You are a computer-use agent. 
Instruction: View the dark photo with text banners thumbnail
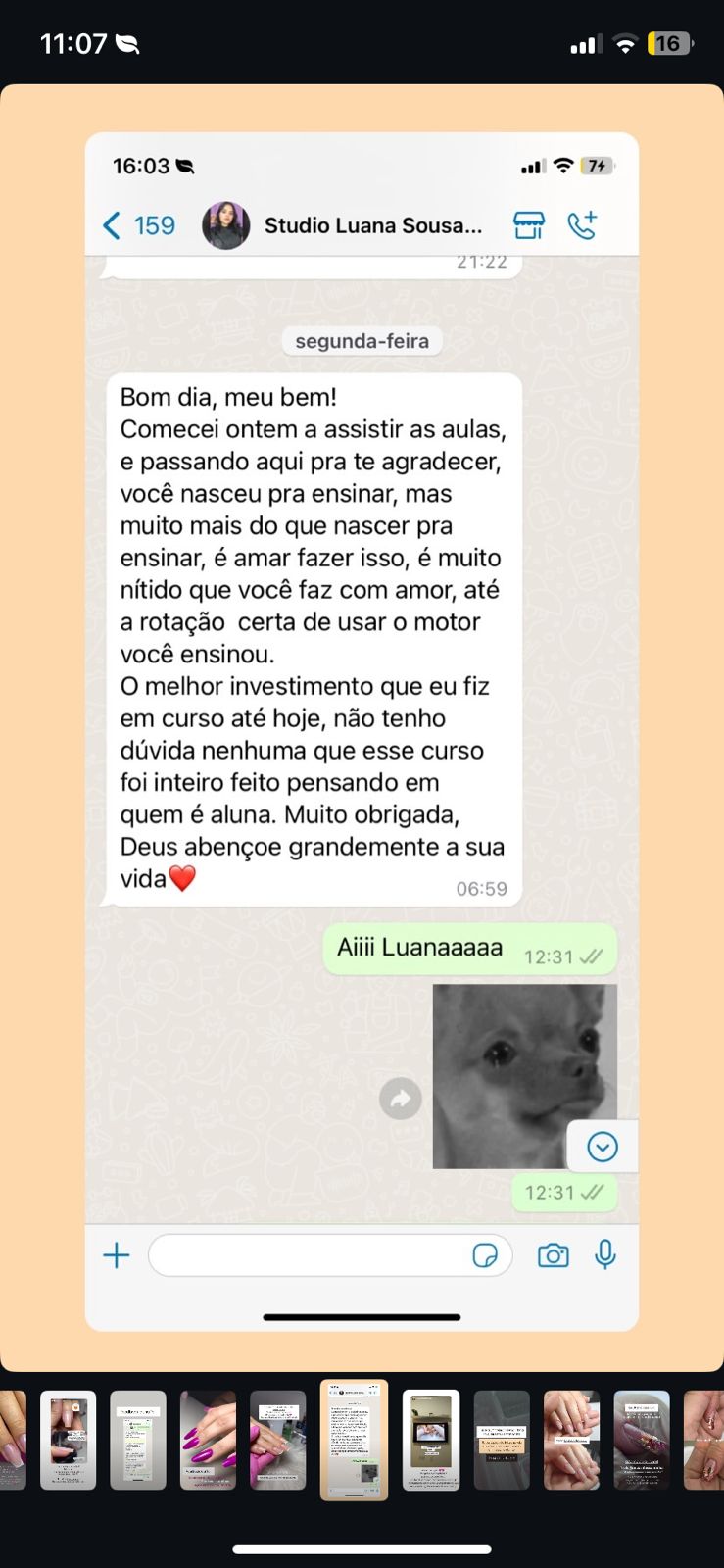tap(502, 1440)
